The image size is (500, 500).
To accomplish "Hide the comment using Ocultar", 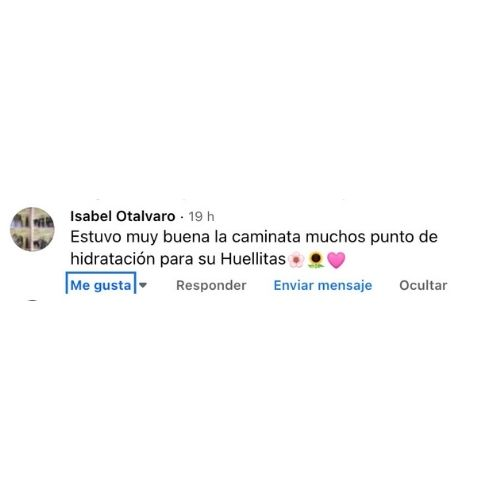I will pyautogui.click(x=423, y=285).
